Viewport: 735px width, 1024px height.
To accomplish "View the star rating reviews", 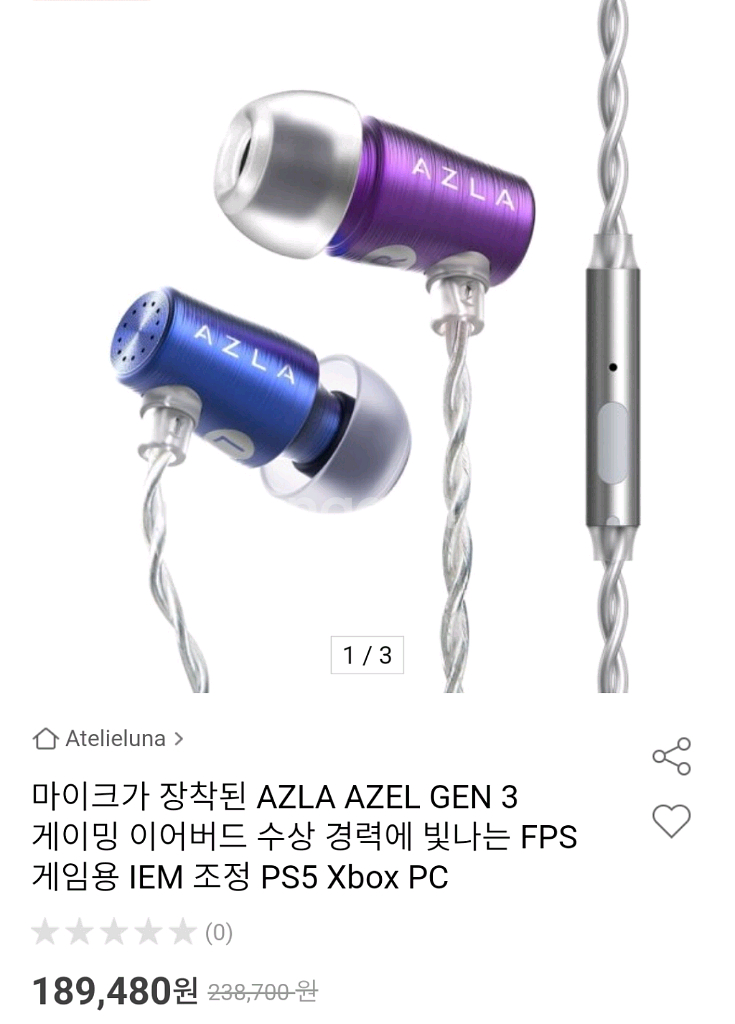I will (131, 933).
